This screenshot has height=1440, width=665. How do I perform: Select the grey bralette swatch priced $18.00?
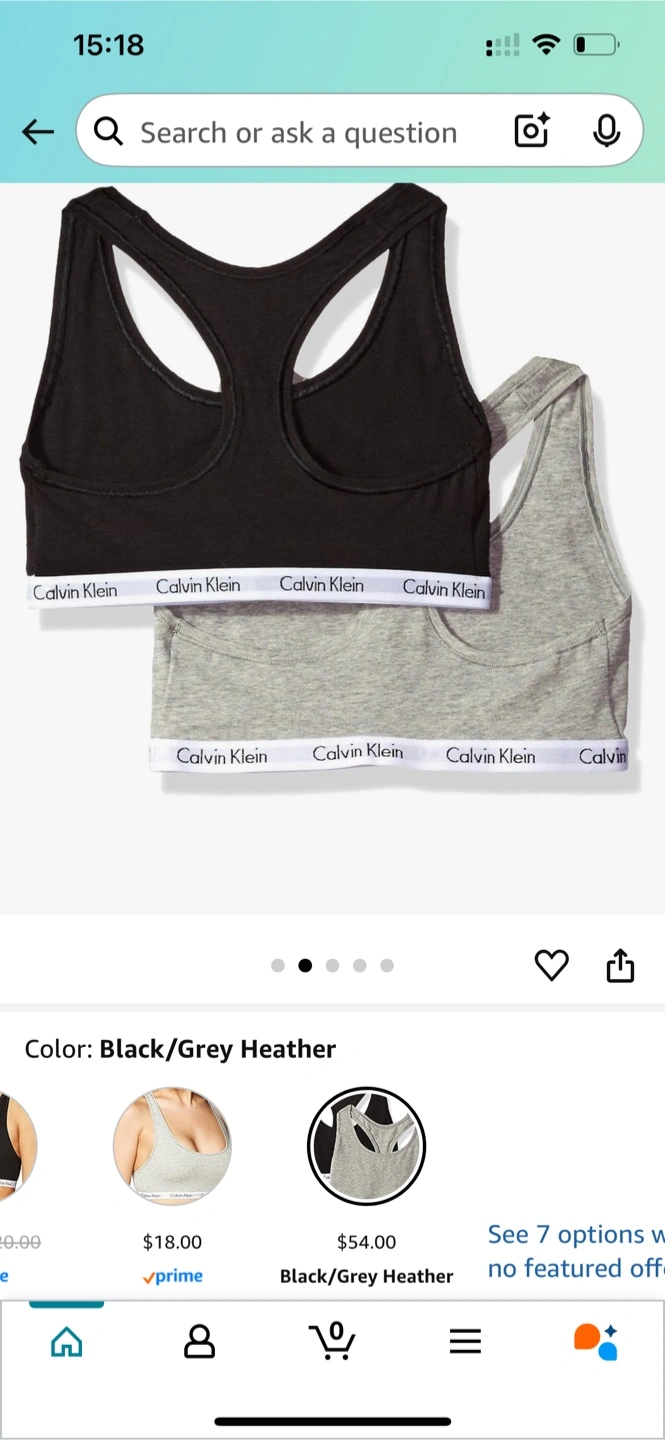(x=172, y=1146)
